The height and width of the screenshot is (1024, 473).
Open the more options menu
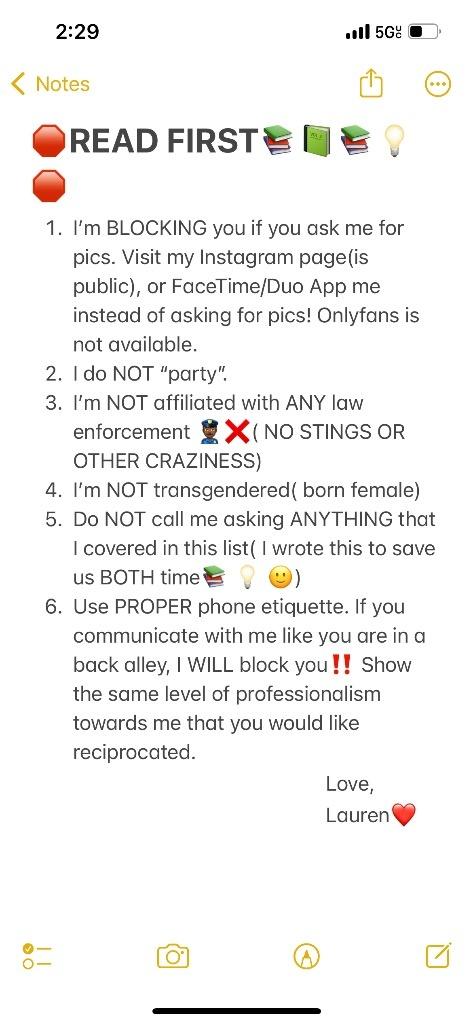pyautogui.click(x=437, y=84)
